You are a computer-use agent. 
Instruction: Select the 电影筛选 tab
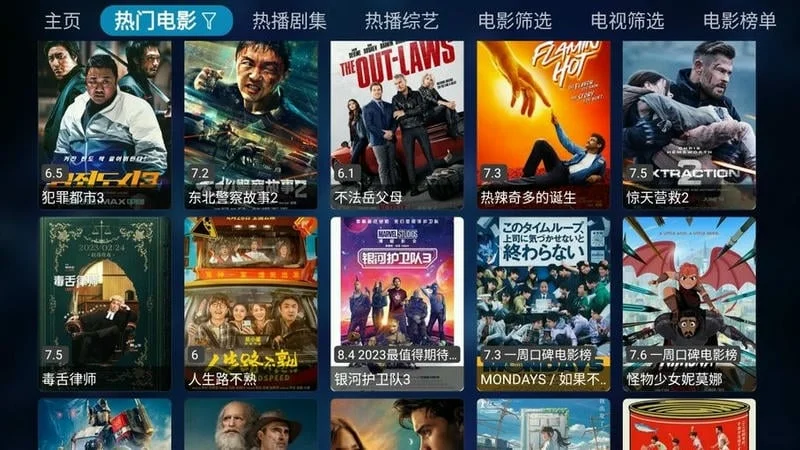[515, 20]
